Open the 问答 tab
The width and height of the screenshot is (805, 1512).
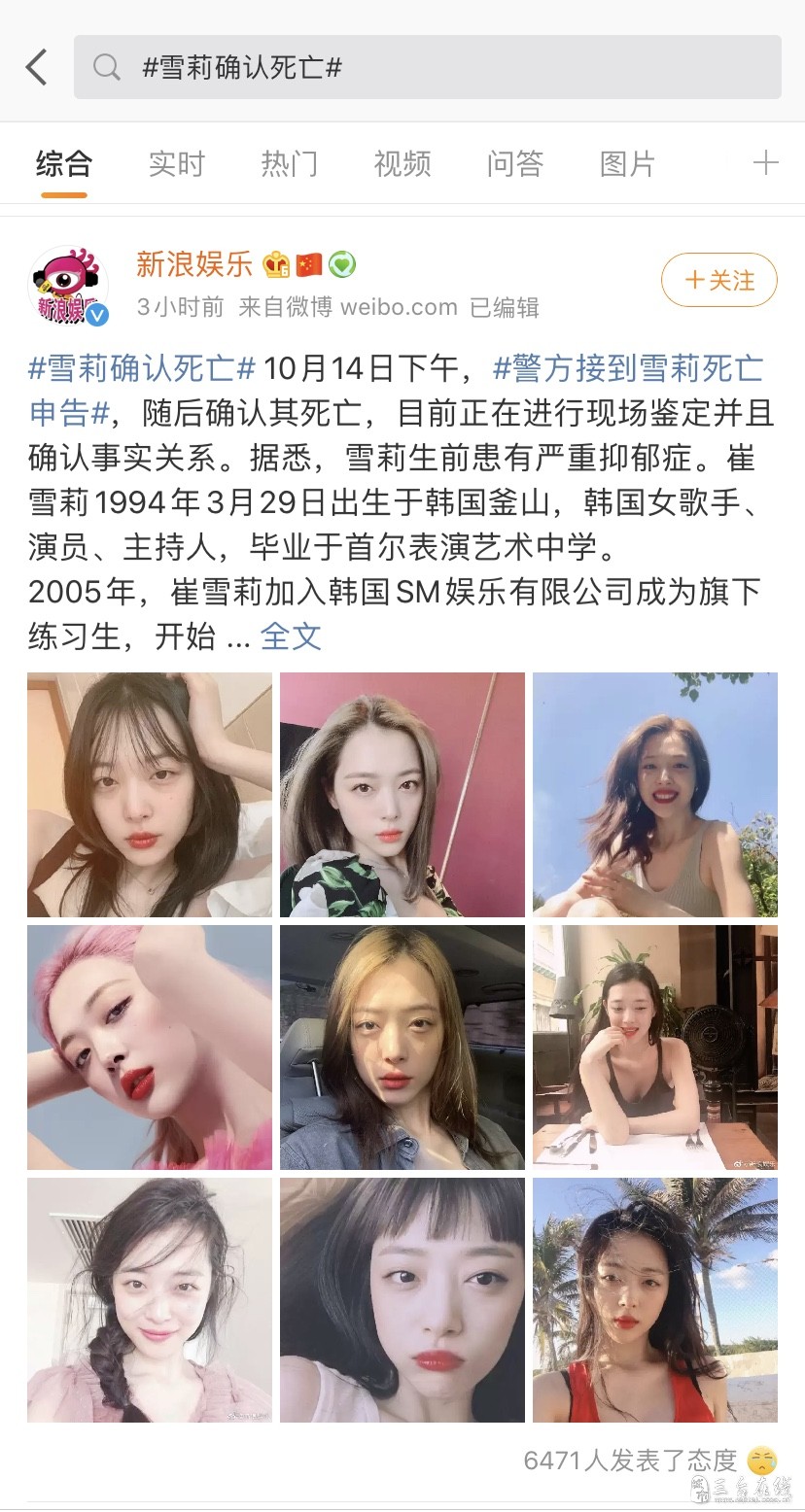514,163
